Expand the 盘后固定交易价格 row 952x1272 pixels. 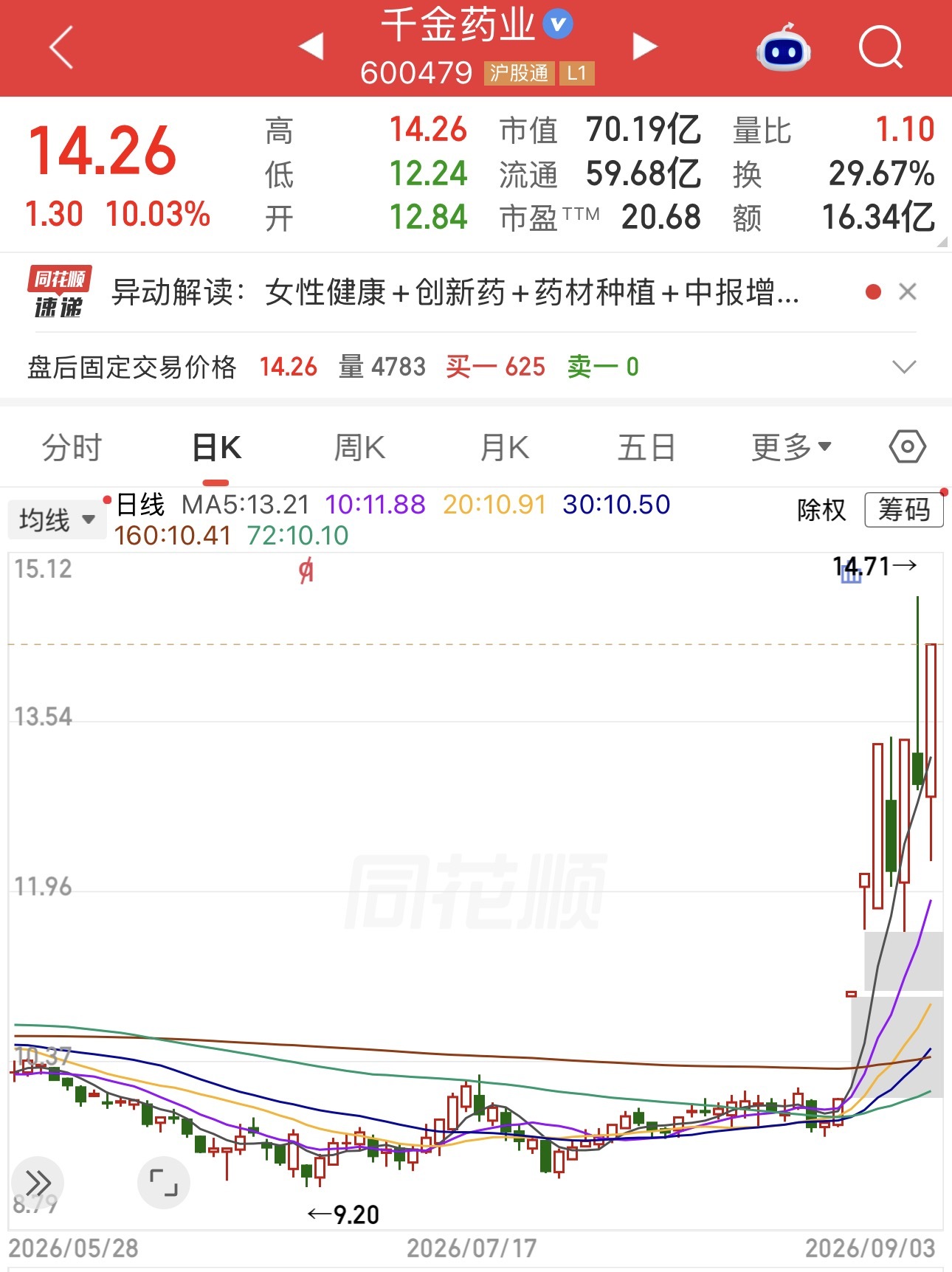(903, 367)
